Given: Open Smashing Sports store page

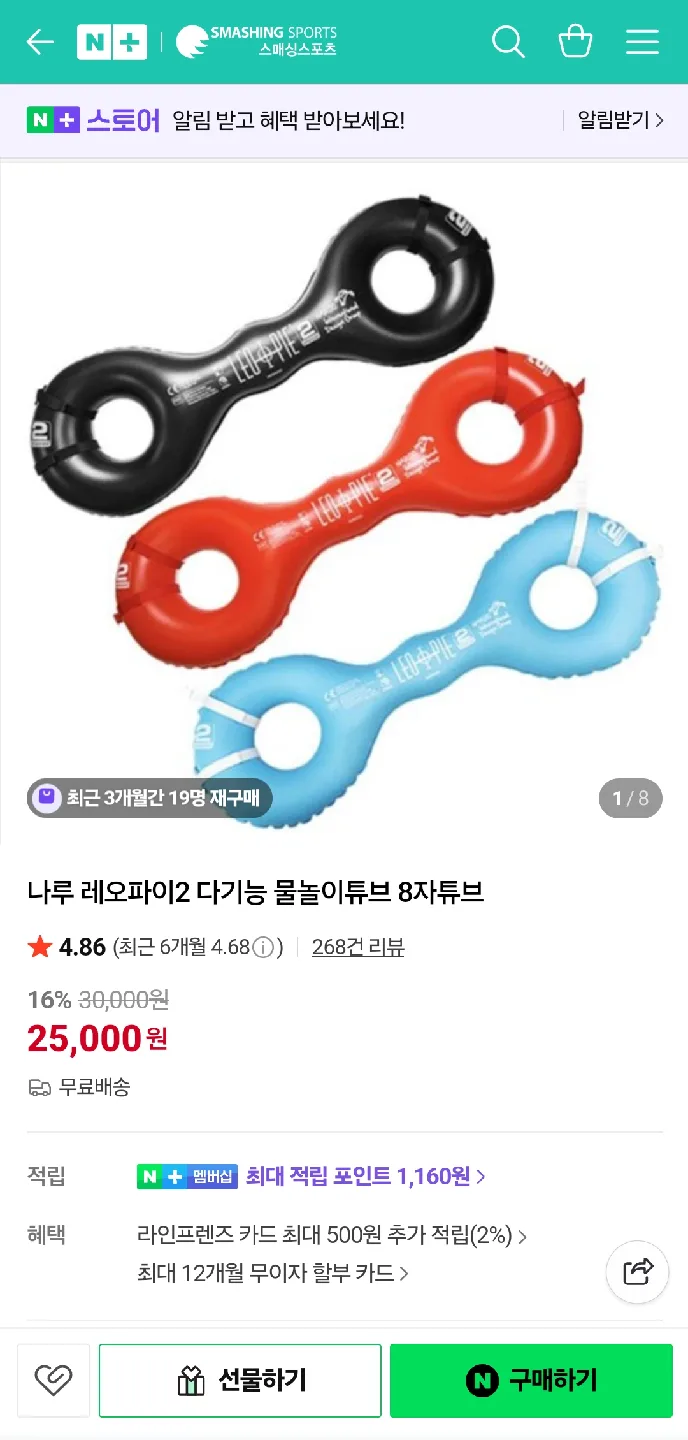Looking at the screenshot, I should [x=257, y=42].
